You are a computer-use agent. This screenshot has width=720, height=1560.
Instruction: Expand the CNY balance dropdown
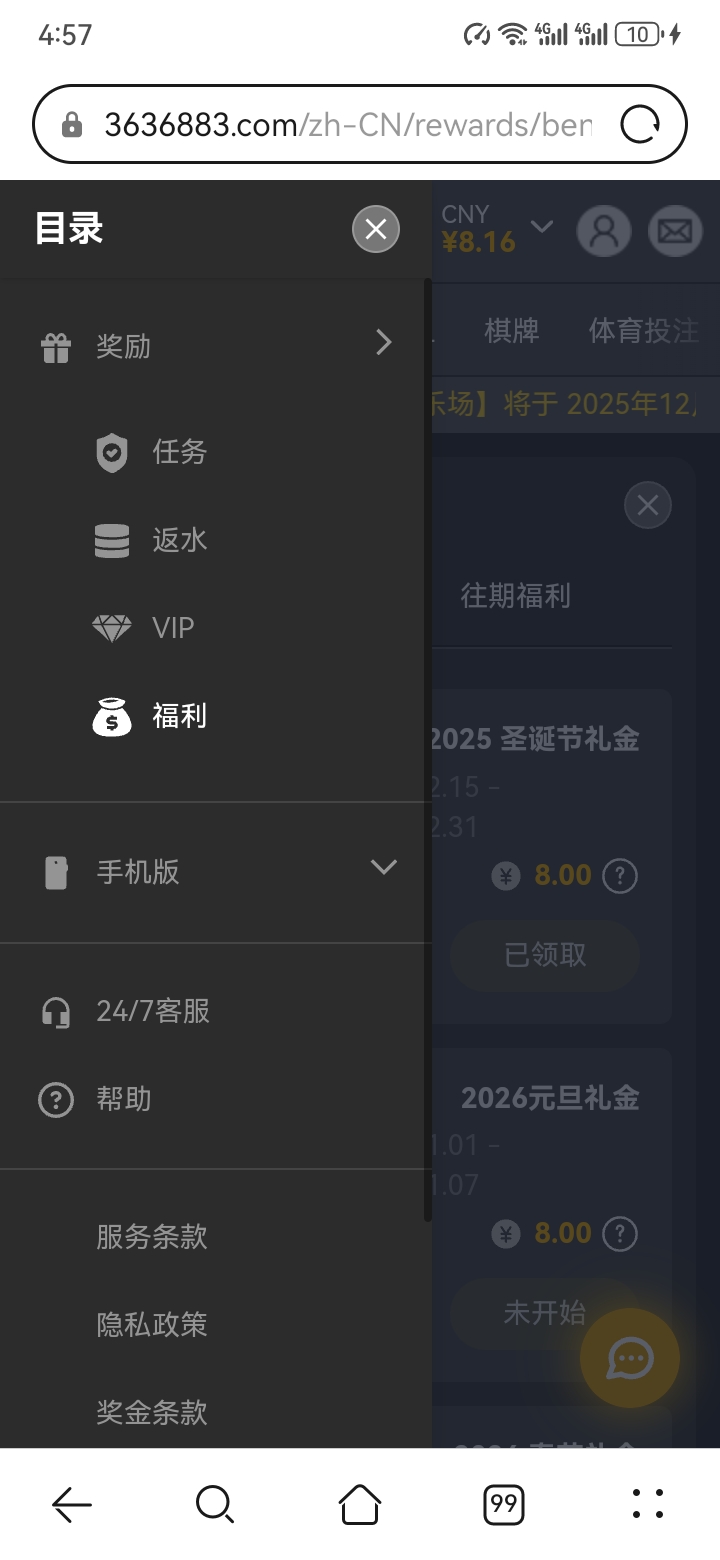541,226
